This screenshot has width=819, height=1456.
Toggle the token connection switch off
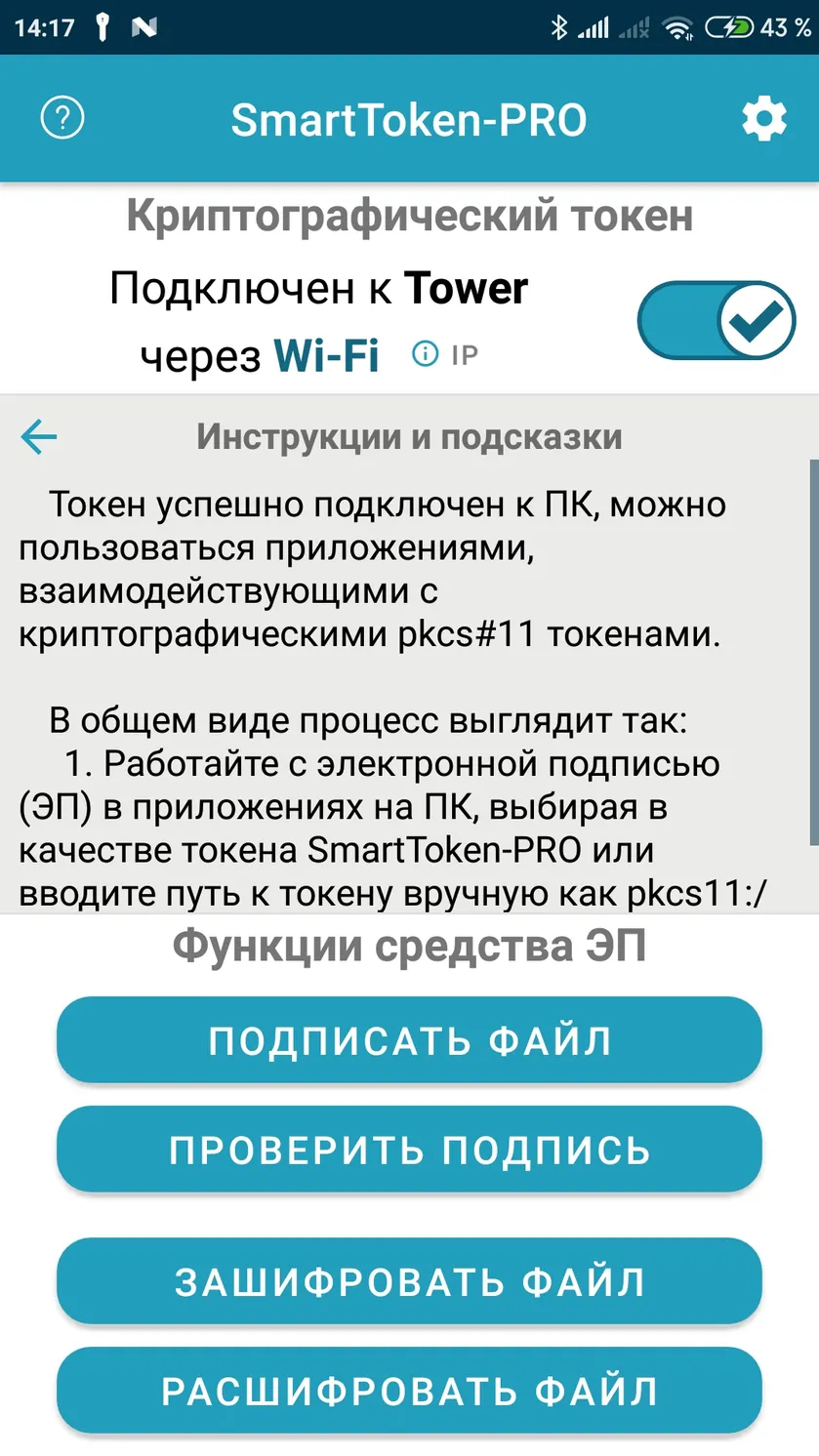[717, 320]
